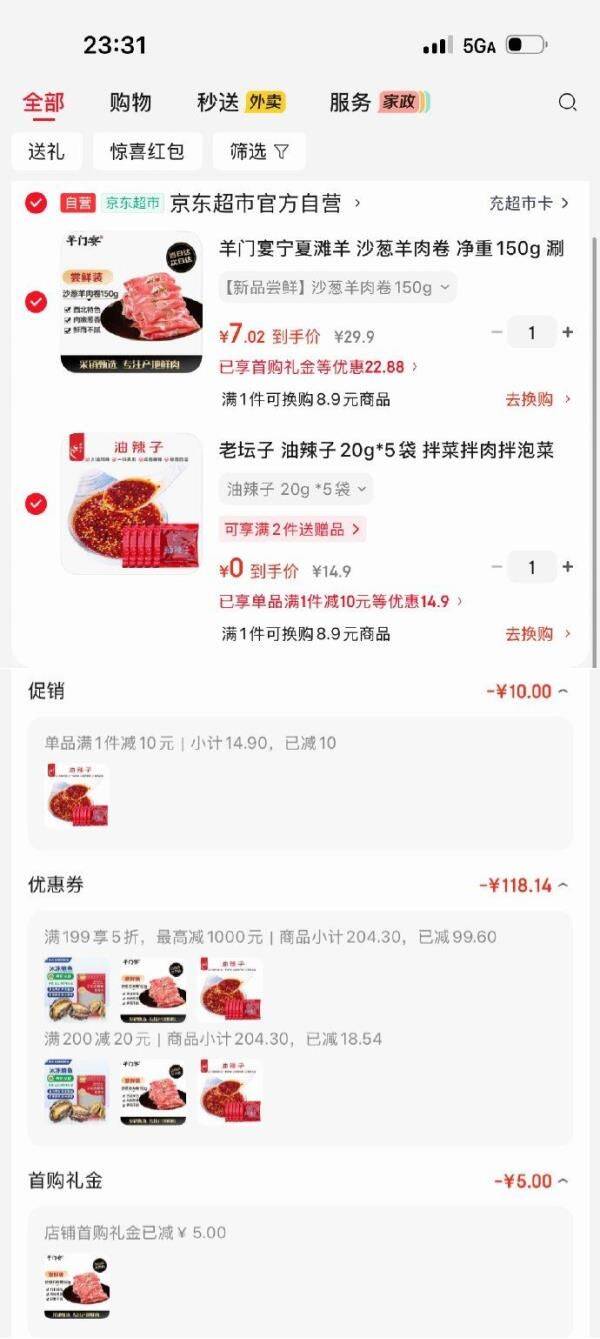Open the 惊喜红包 chip
600x1339 pixels.
click(x=147, y=151)
